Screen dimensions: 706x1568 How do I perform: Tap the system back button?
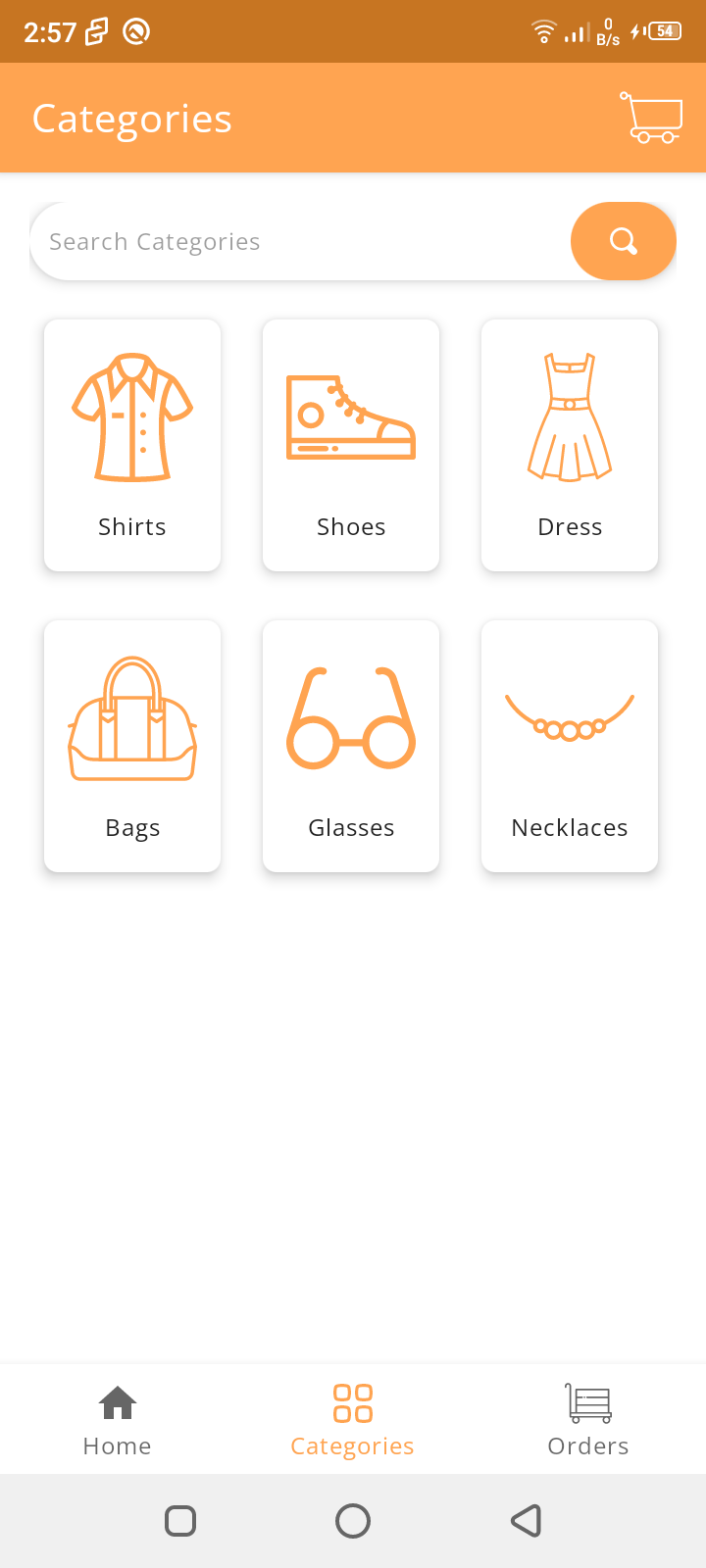point(527,1521)
